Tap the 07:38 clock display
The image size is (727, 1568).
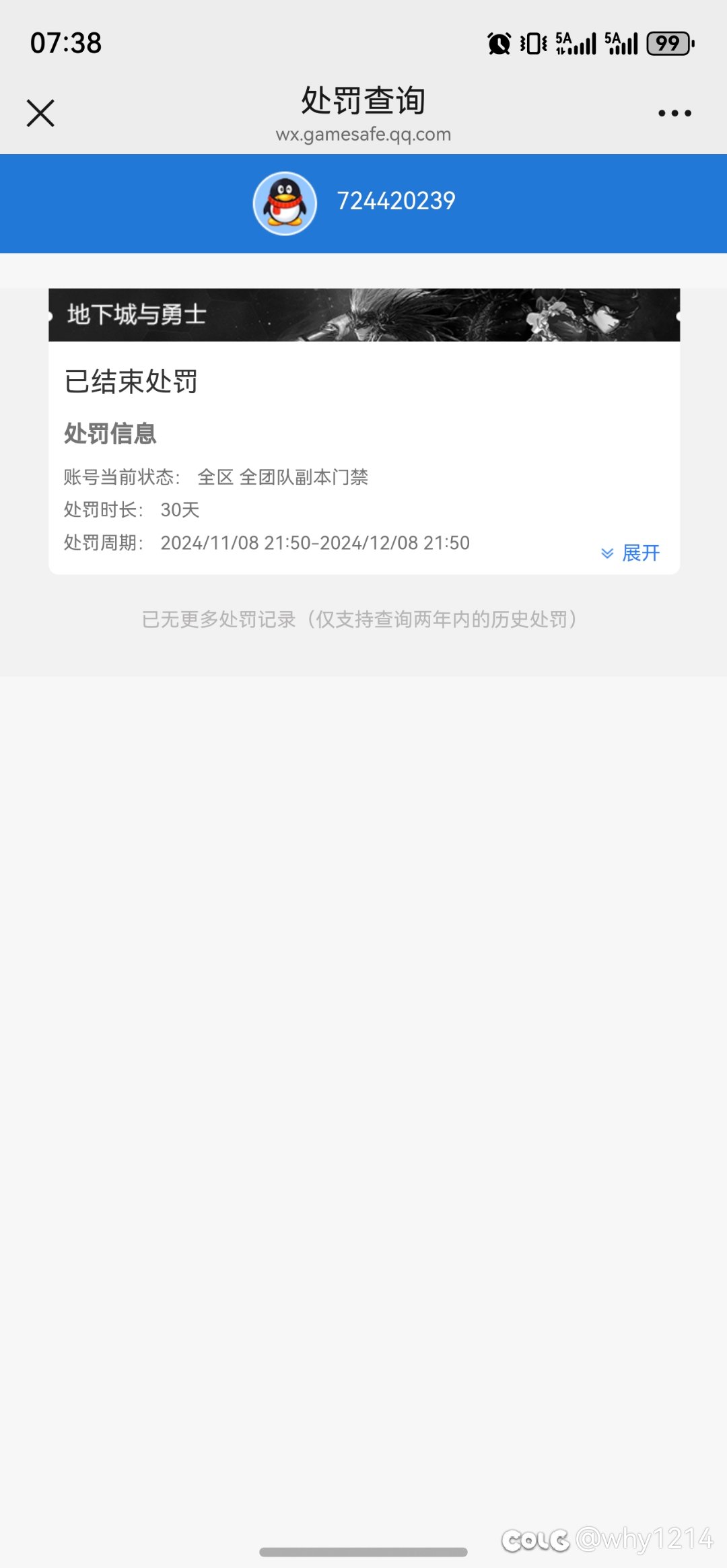[x=67, y=42]
